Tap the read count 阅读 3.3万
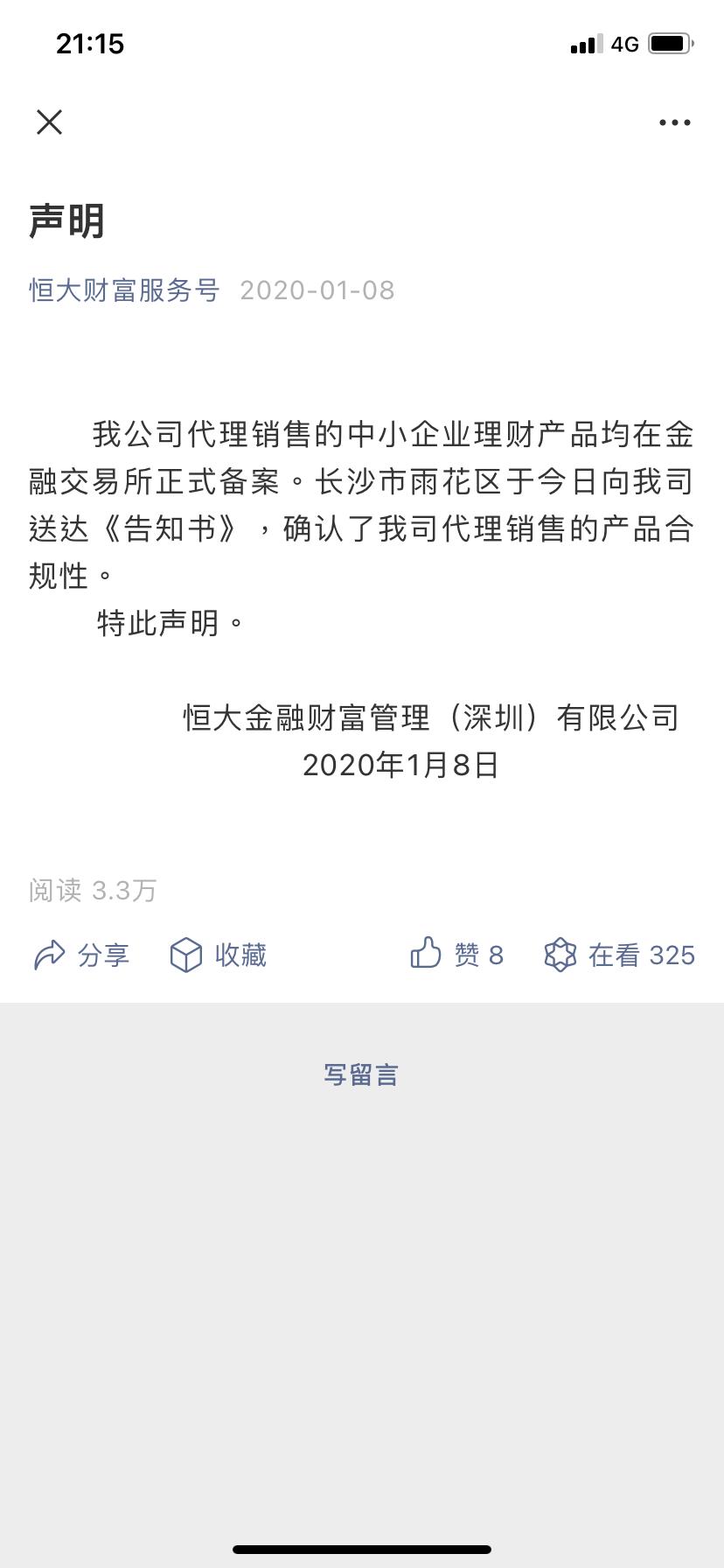724x1568 pixels. [90, 890]
